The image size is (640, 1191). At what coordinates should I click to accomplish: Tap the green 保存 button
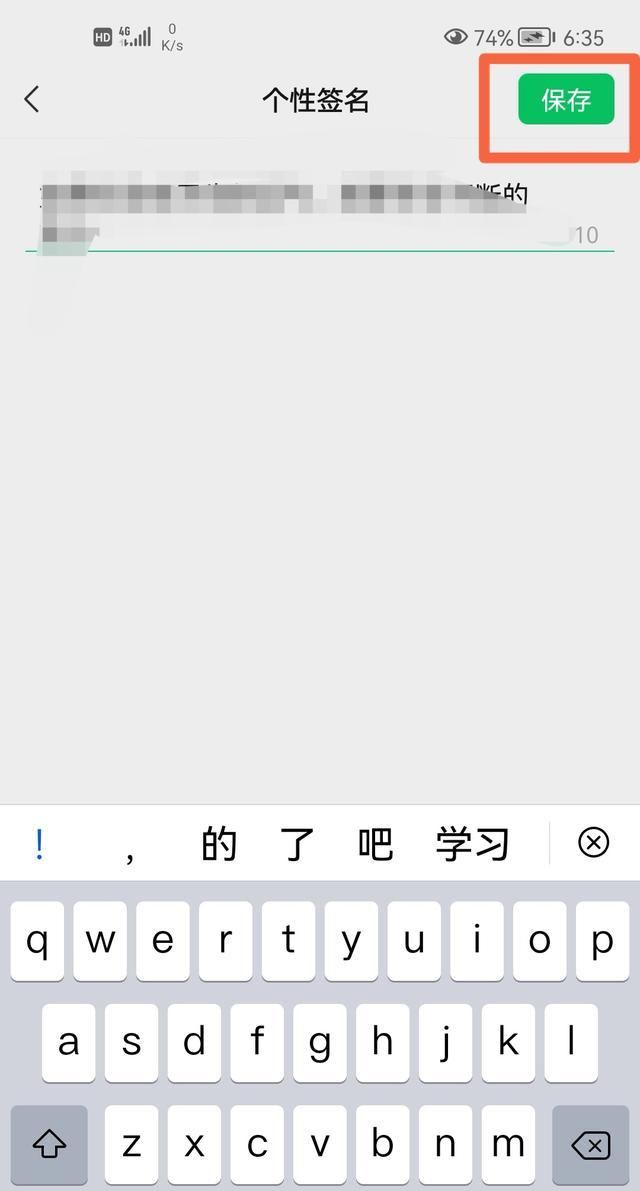coord(566,100)
